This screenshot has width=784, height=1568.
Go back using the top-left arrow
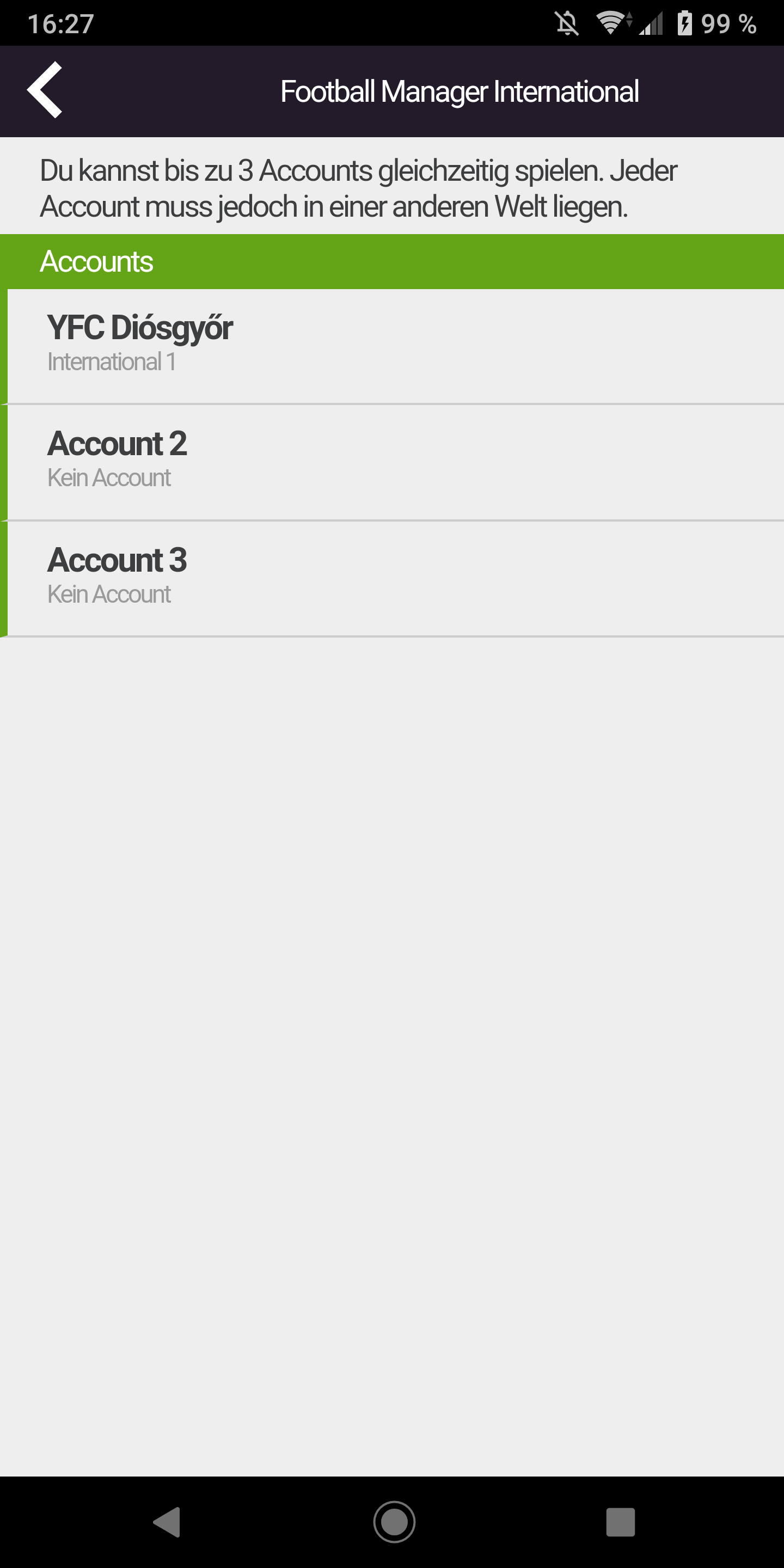(x=45, y=90)
